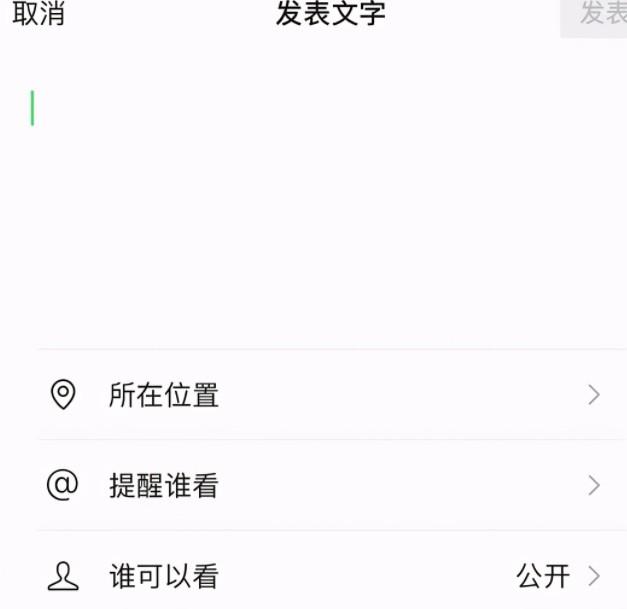Tap 取消 to cancel the post
Image resolution: width=627 pixels, height=609 pixels.
click(38, 14)
